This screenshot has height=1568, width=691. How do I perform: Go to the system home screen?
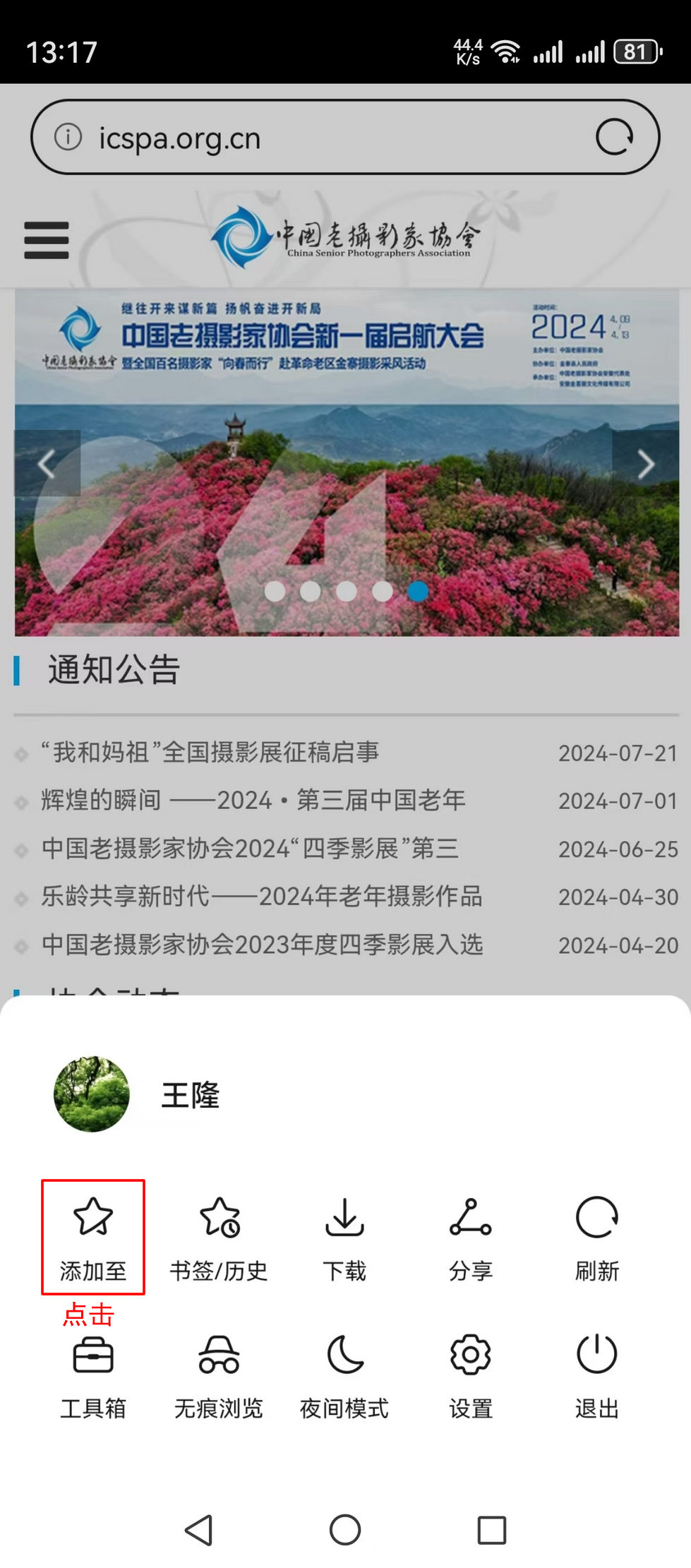point(345,1530)
